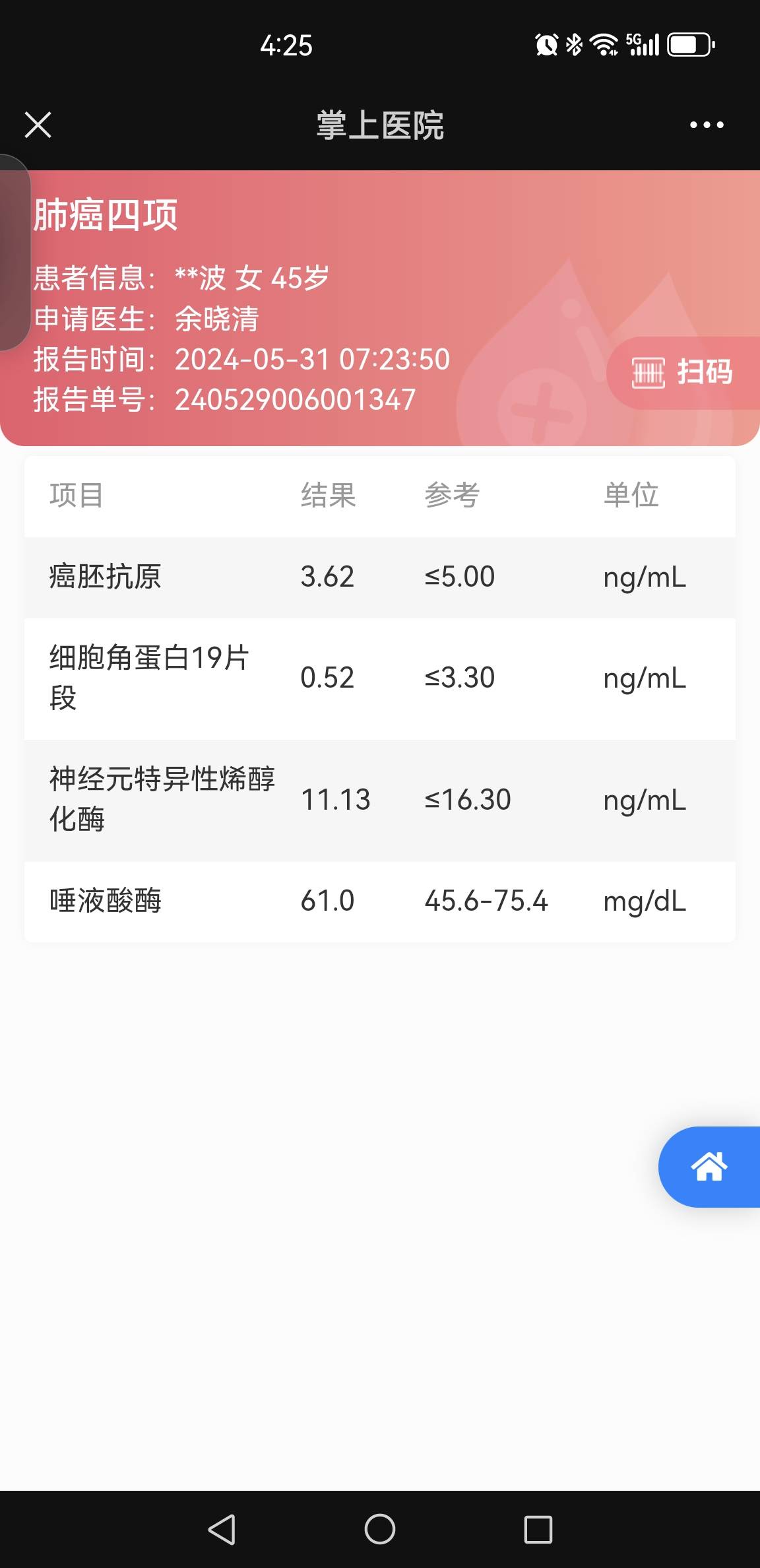This screenshot has width=760, height=1568.
Task: Tap the 项目 column header
Action: point(77,496)
